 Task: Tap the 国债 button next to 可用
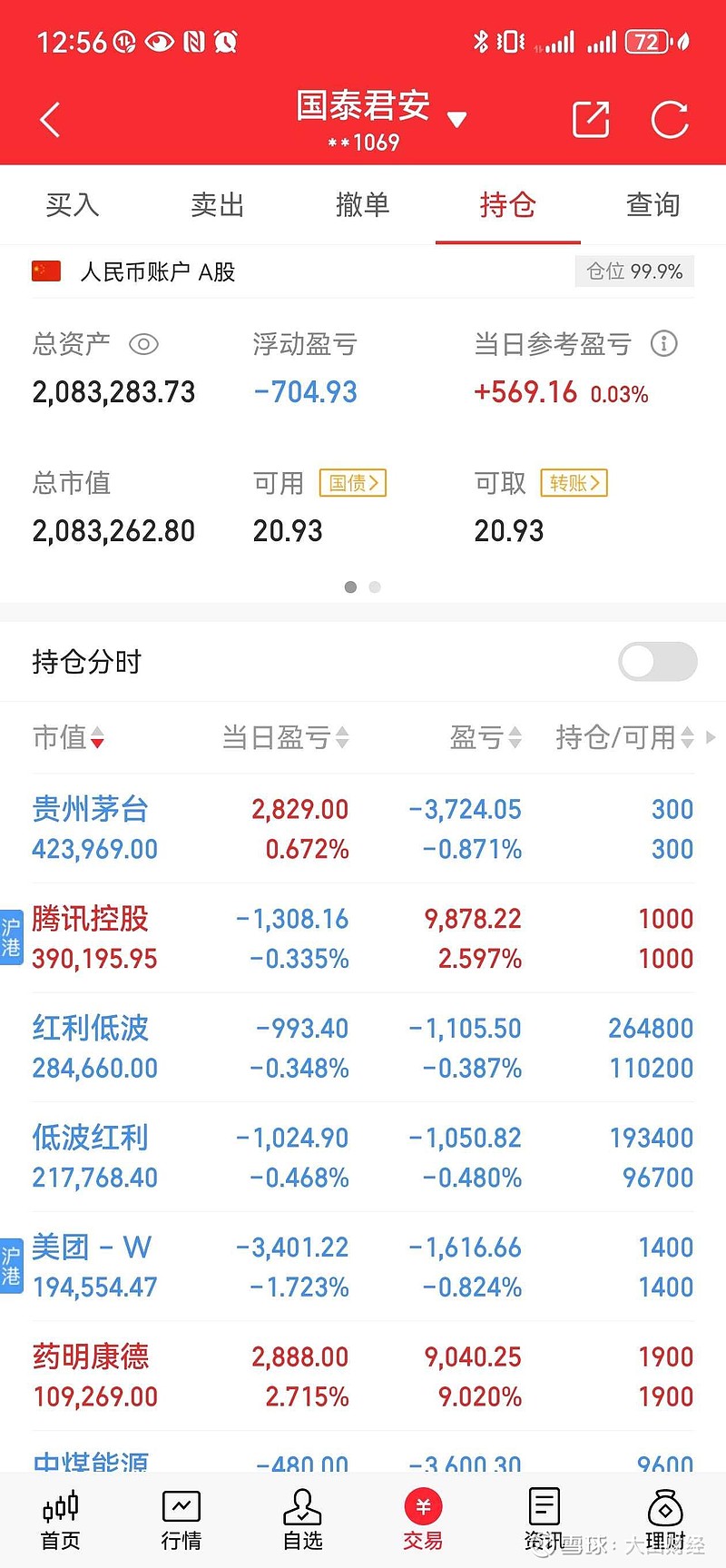click(352, 483)
